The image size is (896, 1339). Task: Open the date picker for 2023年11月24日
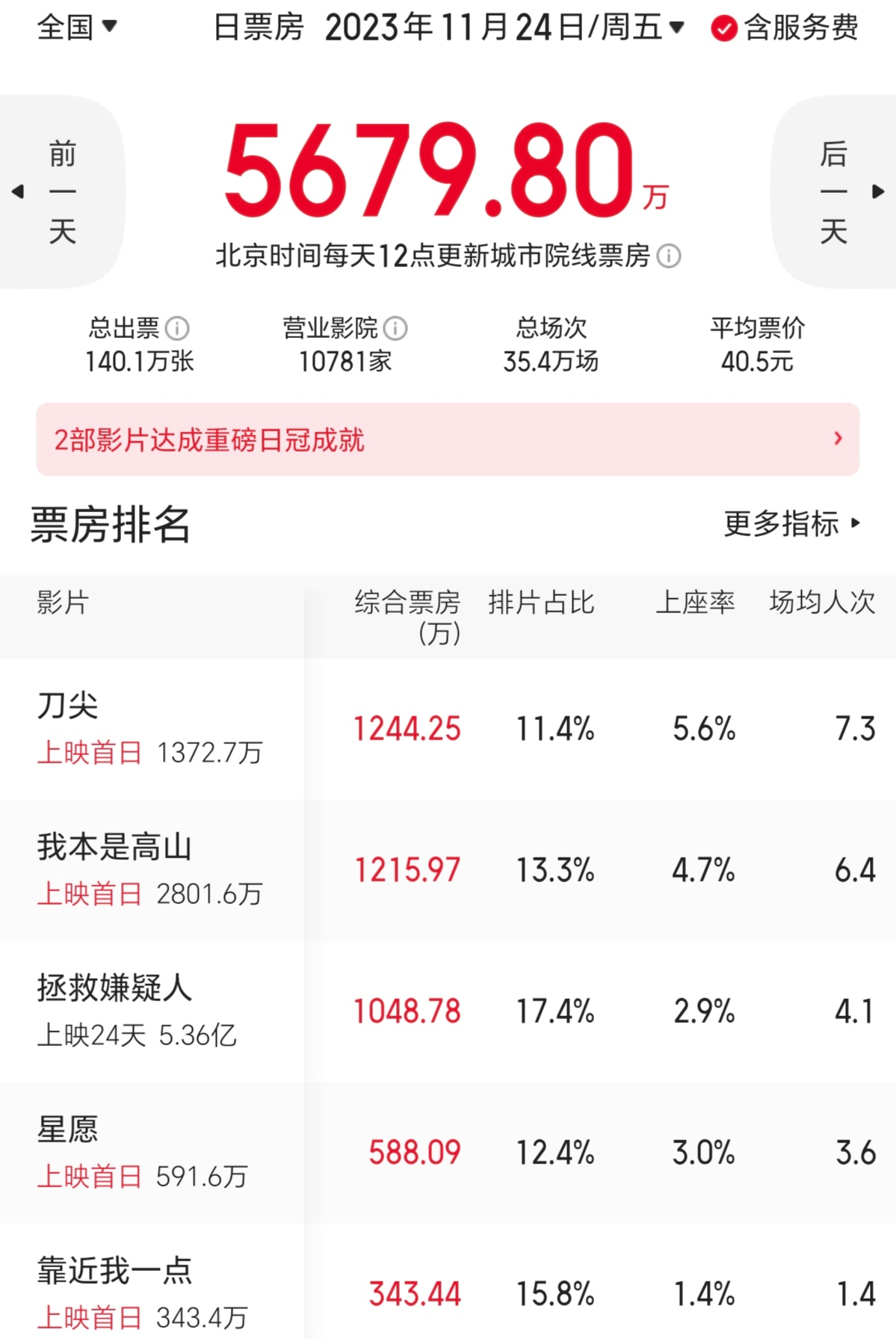click(504, 28)
